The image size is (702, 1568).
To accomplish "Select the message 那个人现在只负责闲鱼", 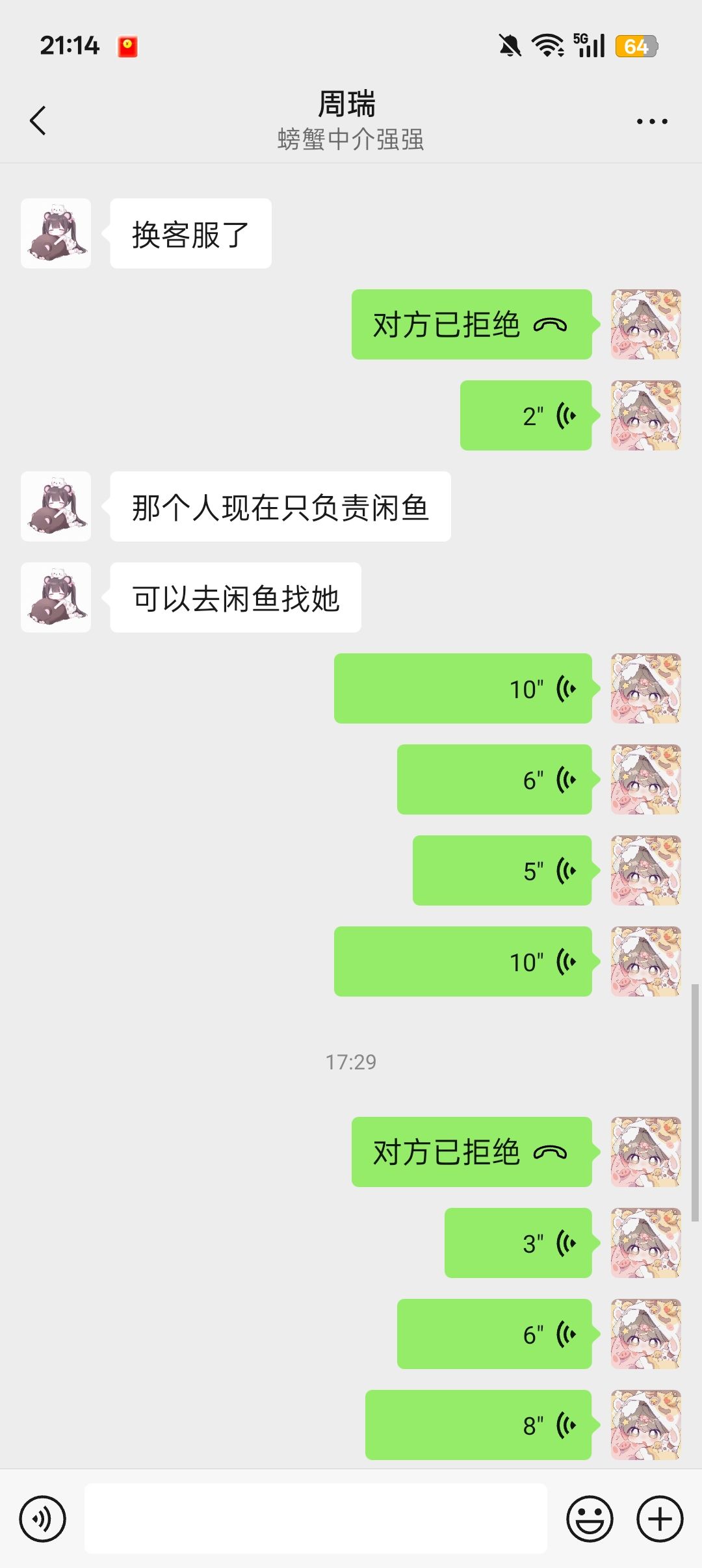I will click(x=279, y=506).
